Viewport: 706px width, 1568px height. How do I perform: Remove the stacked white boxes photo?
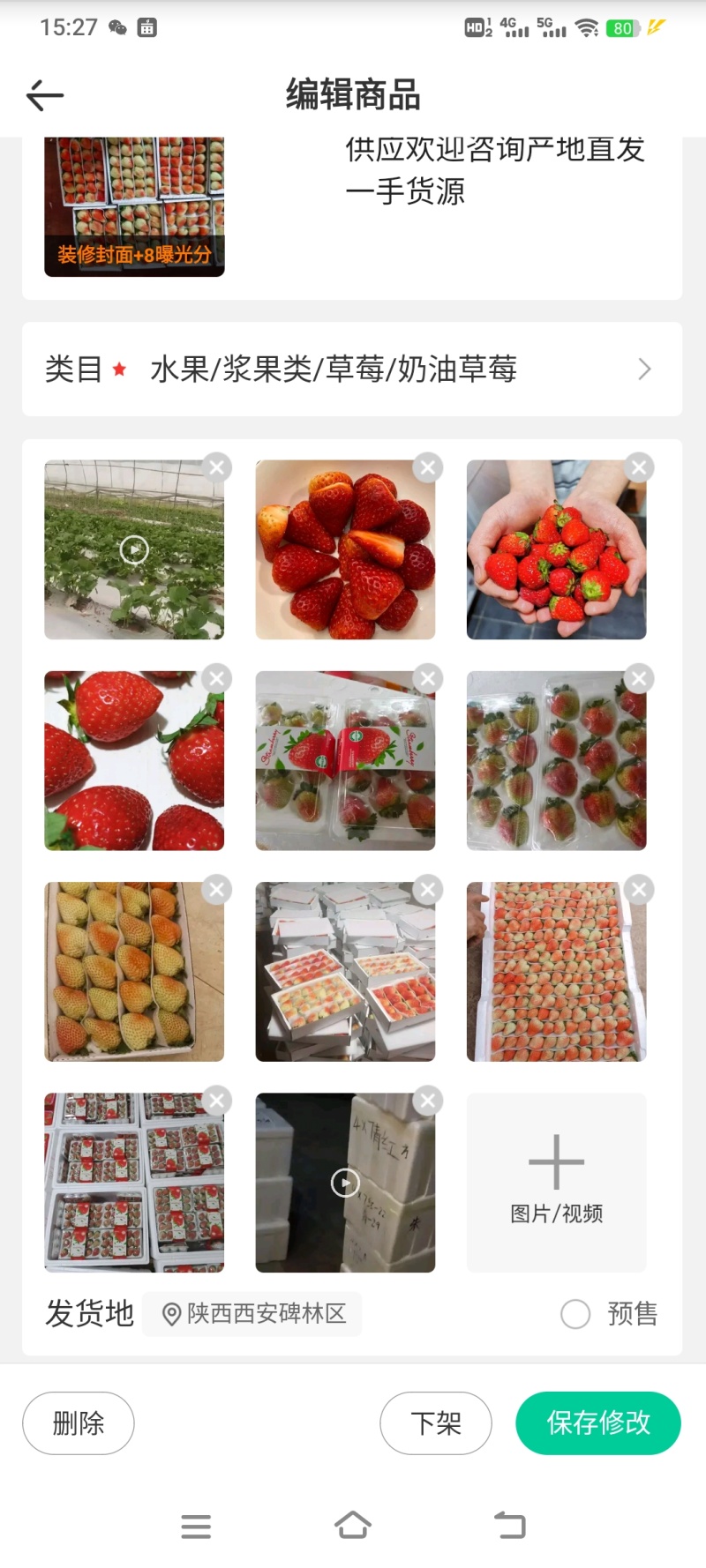428,889
